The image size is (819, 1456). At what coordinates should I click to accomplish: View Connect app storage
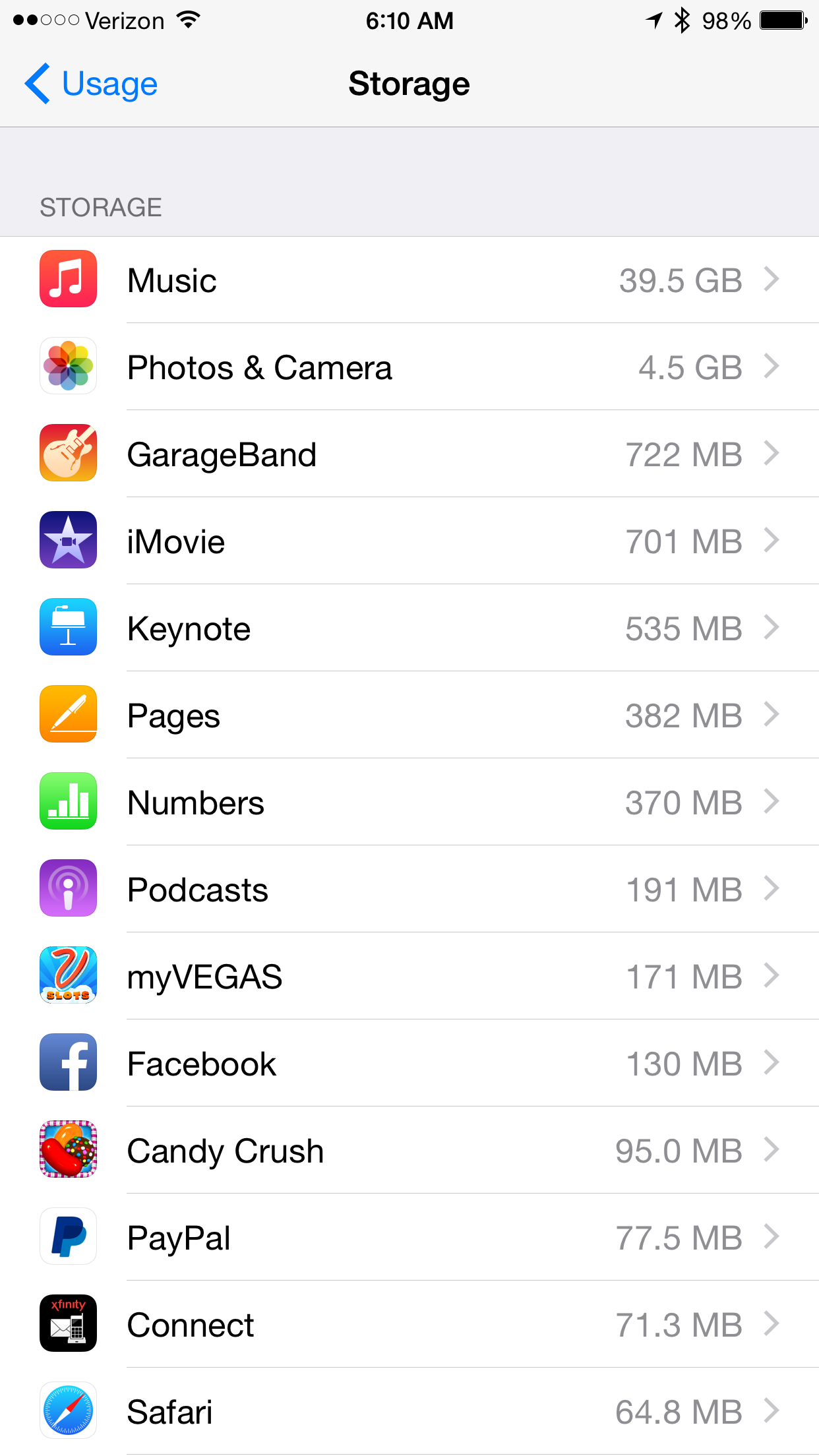[x=409, y=1324]
